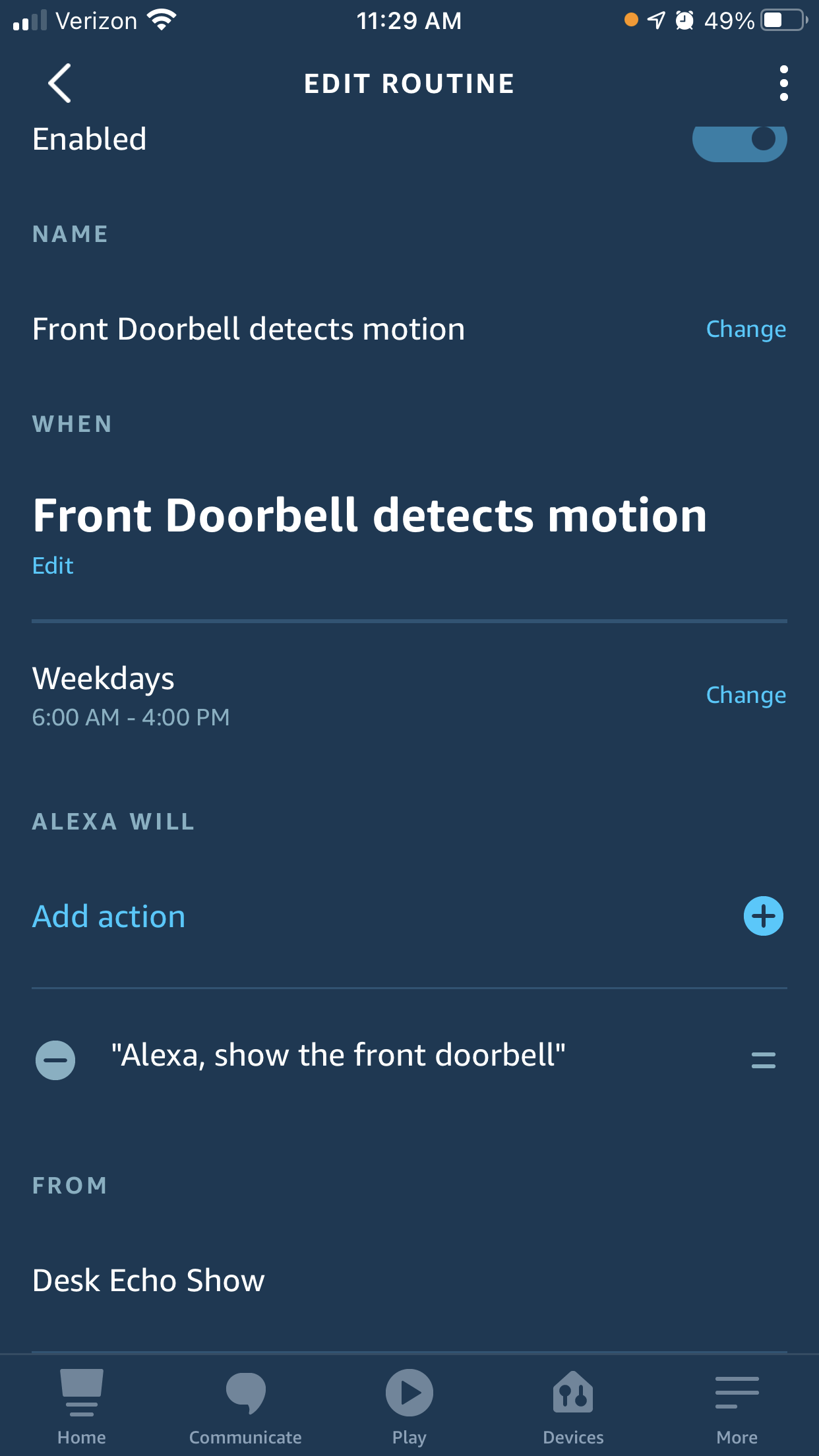Tap reorder handle for the doorbell action
The image size is (819, 1456).
763,1060
